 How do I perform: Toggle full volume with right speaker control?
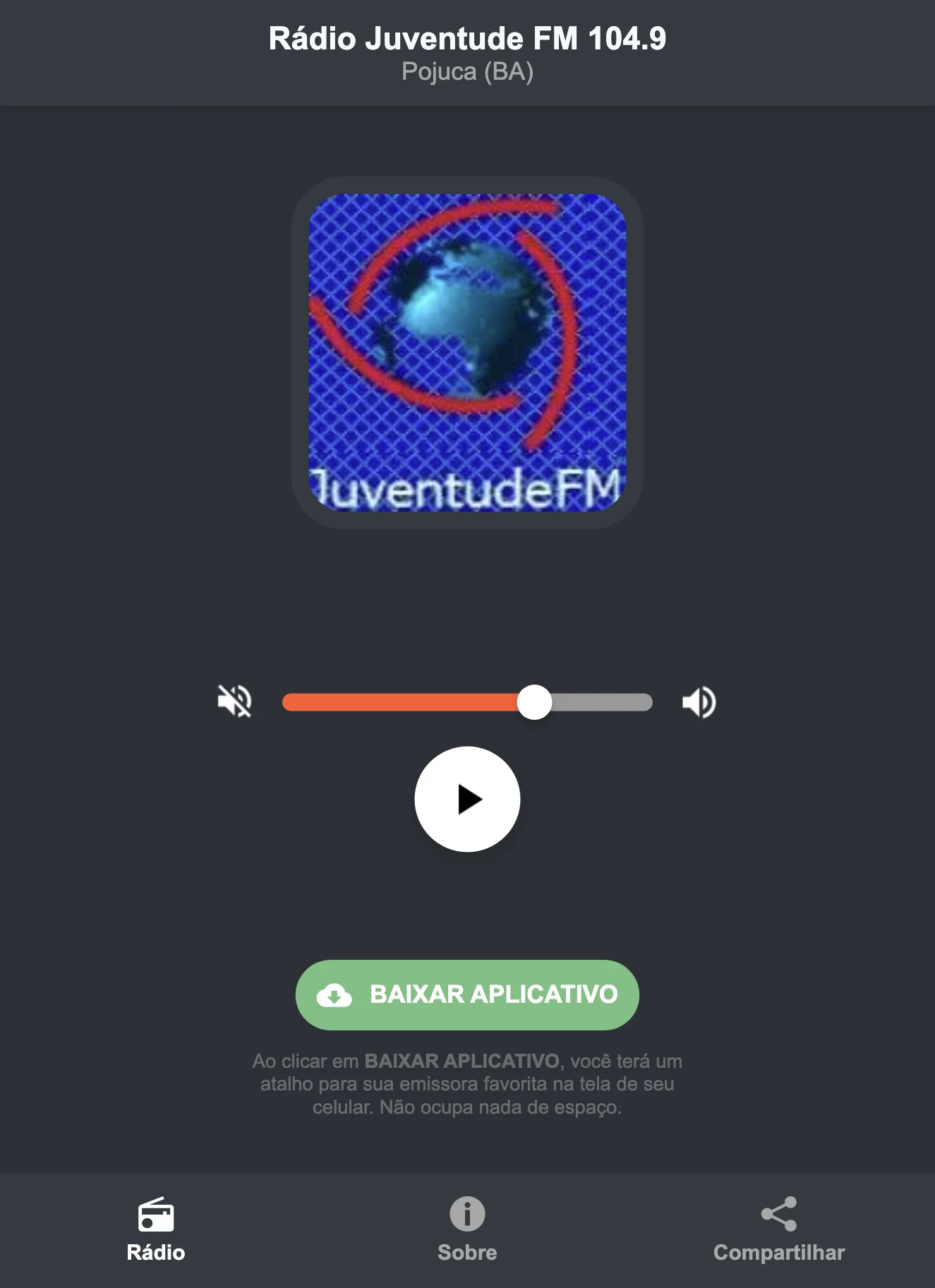point(699,700)
